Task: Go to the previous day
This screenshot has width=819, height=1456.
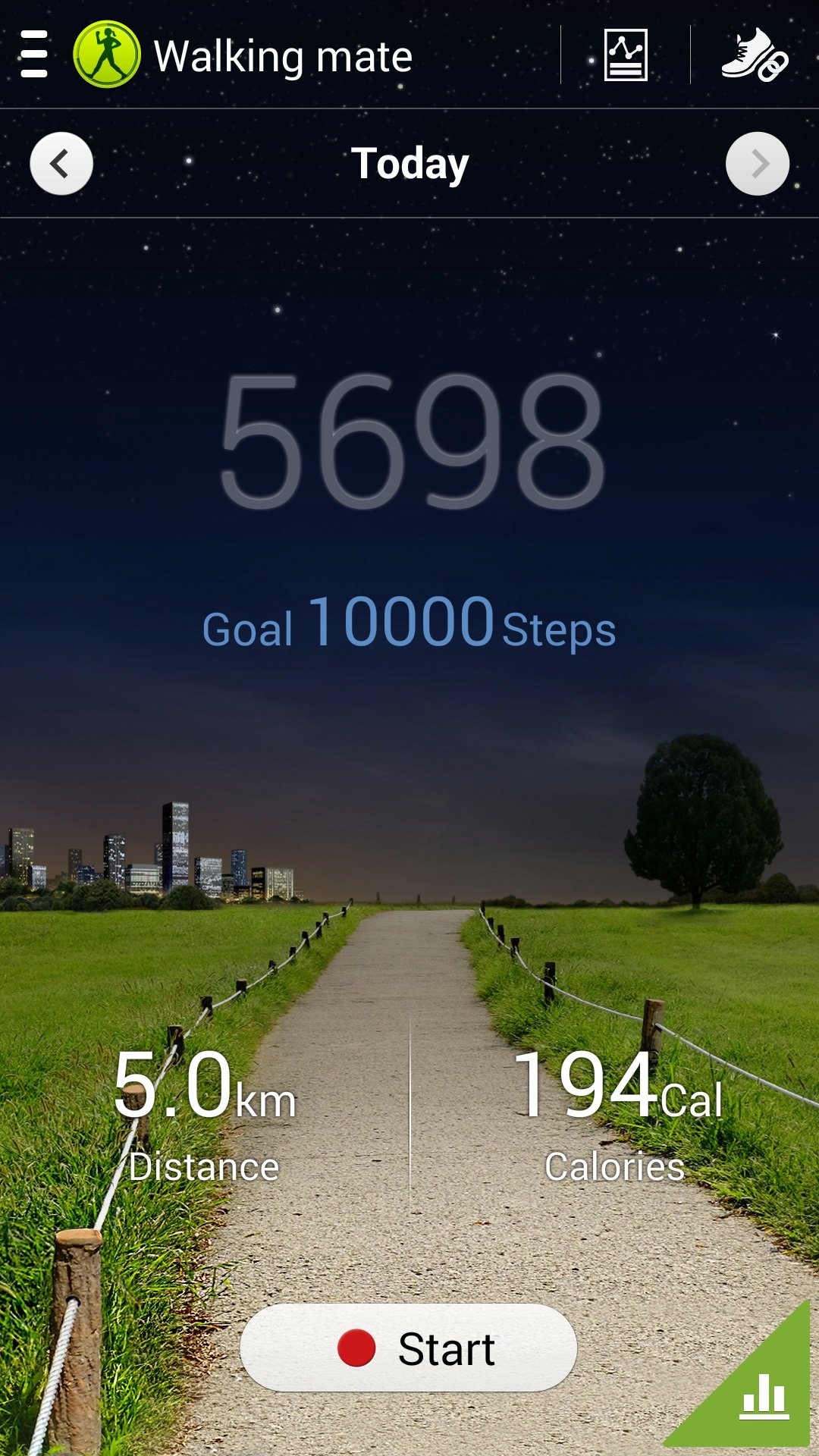Action: 61,164
